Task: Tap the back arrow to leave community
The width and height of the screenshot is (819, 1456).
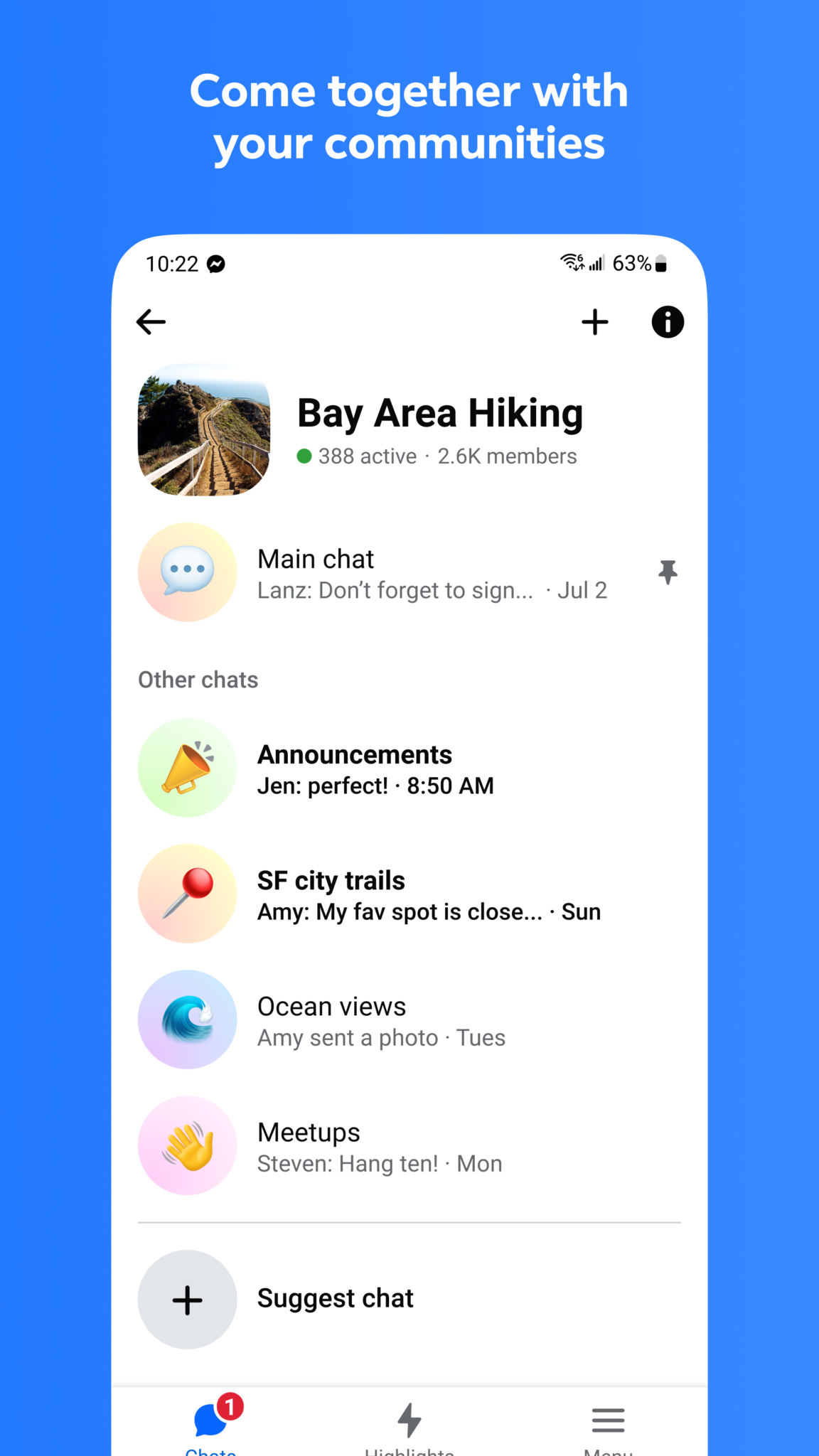Action: click(151, 322)
